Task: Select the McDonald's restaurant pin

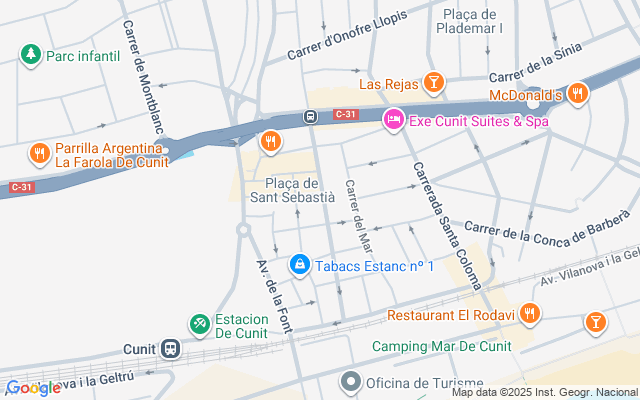Action: 576,94
